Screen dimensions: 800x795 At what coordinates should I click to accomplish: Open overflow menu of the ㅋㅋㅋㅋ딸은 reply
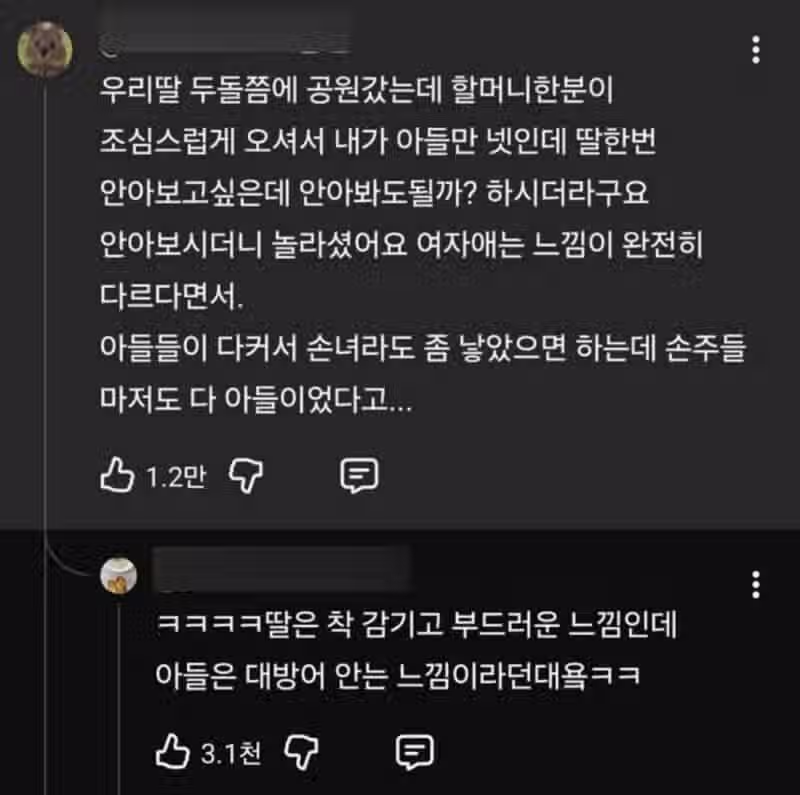coord(756,584)
